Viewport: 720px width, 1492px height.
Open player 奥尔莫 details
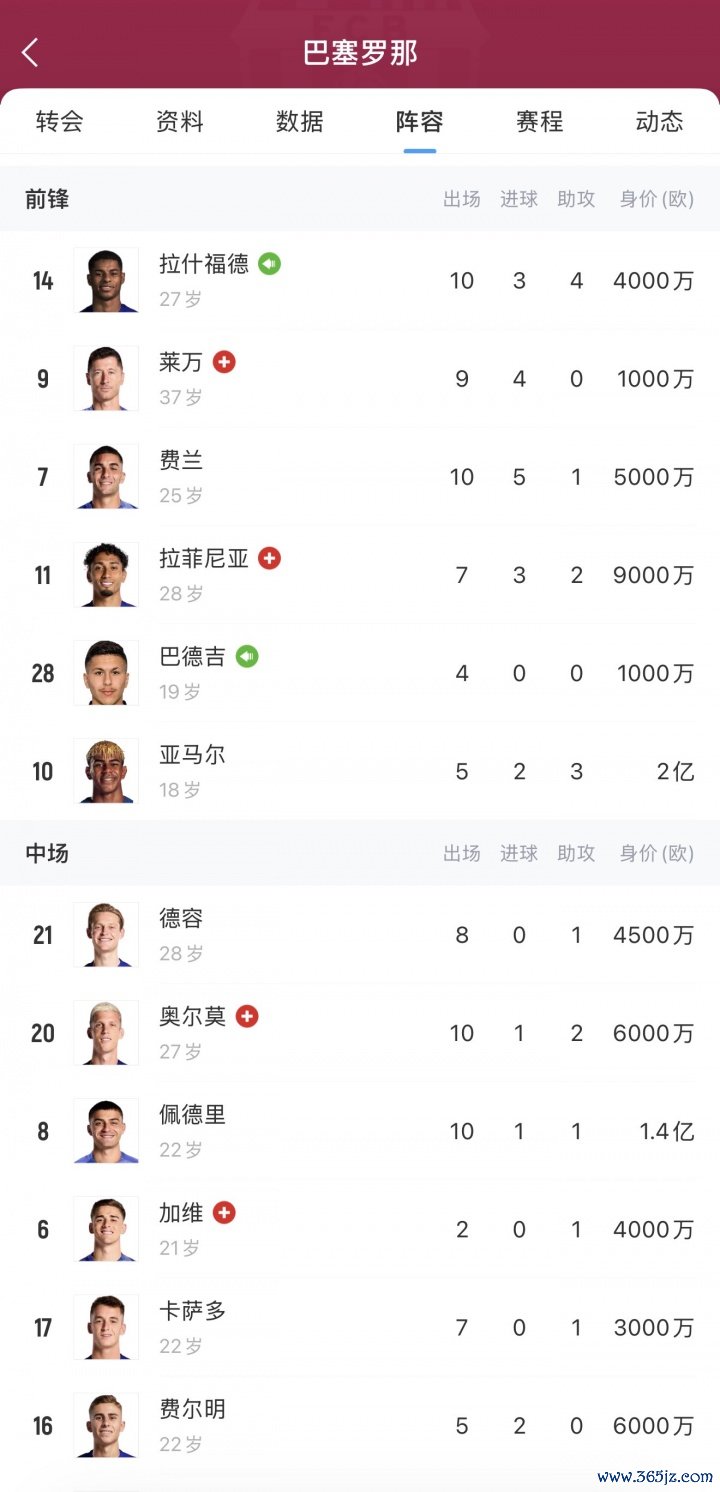click(x=193, y=1016)
